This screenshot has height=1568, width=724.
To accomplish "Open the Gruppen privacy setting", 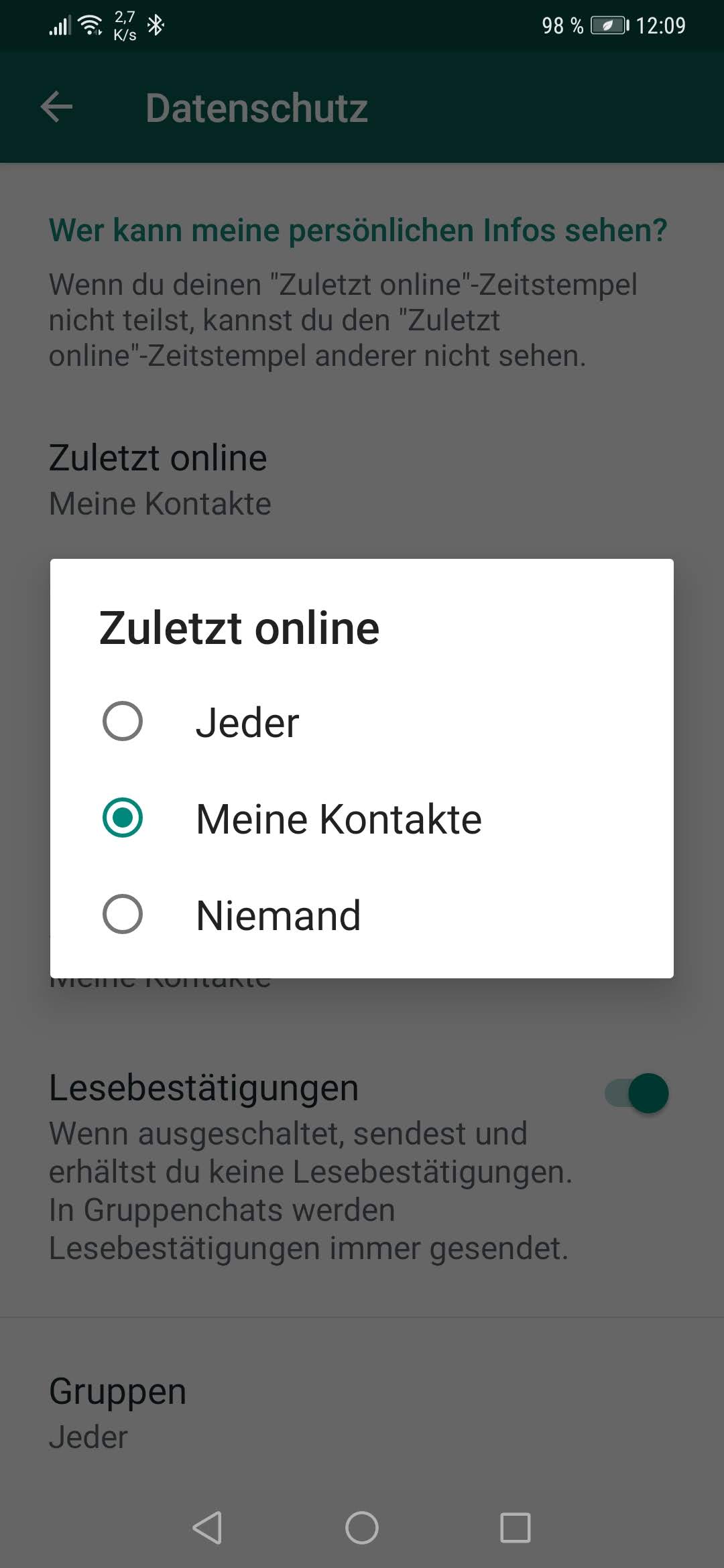I will click(x=118, y=1413).
